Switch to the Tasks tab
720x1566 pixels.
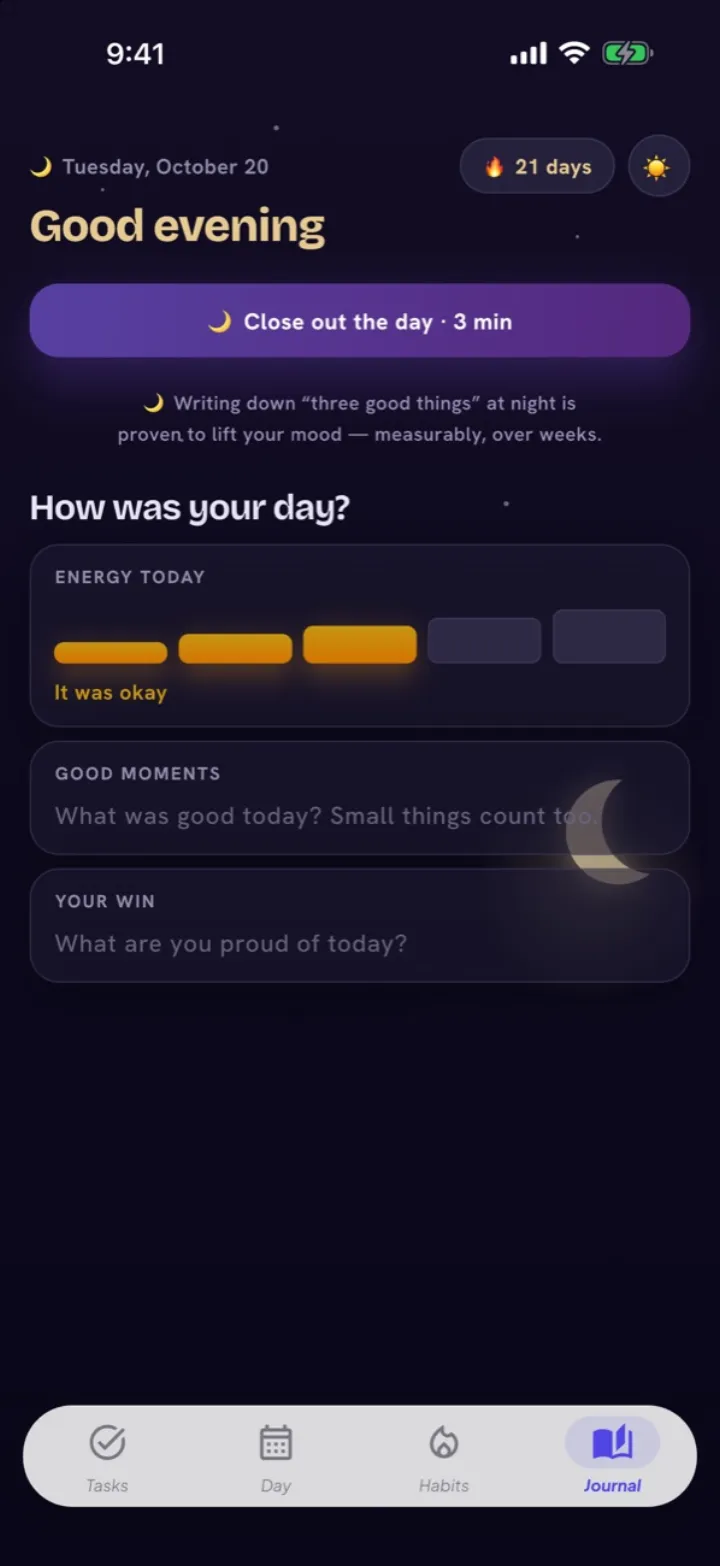(x=107, y=1458)
